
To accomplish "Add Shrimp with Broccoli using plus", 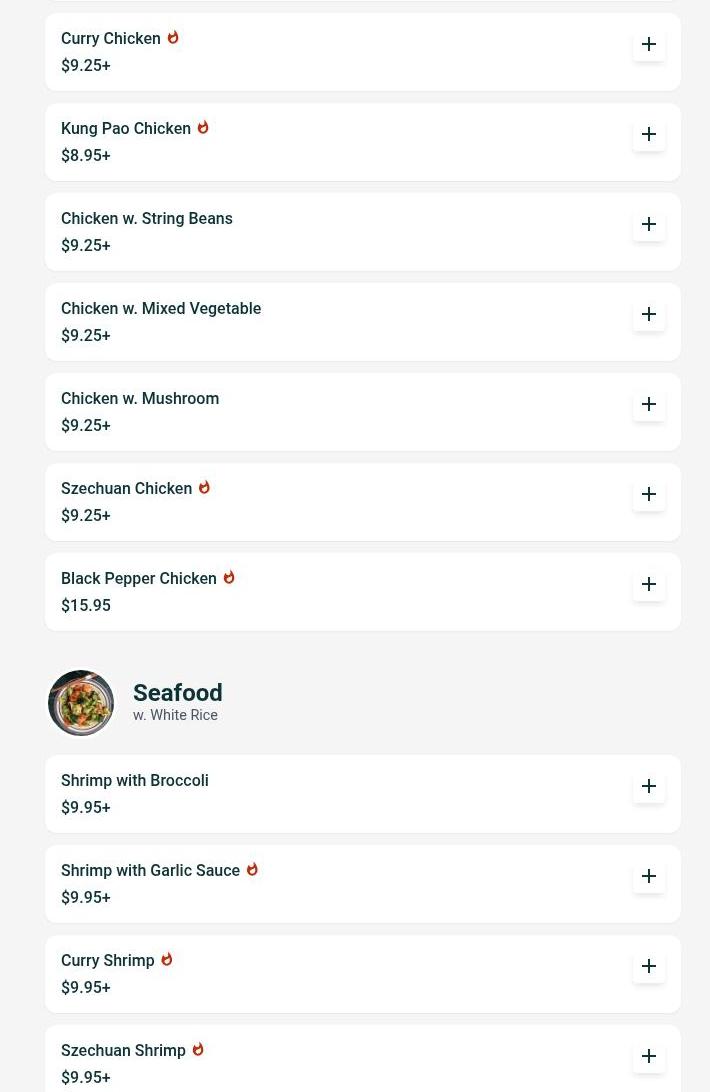I will click(649, 786).
